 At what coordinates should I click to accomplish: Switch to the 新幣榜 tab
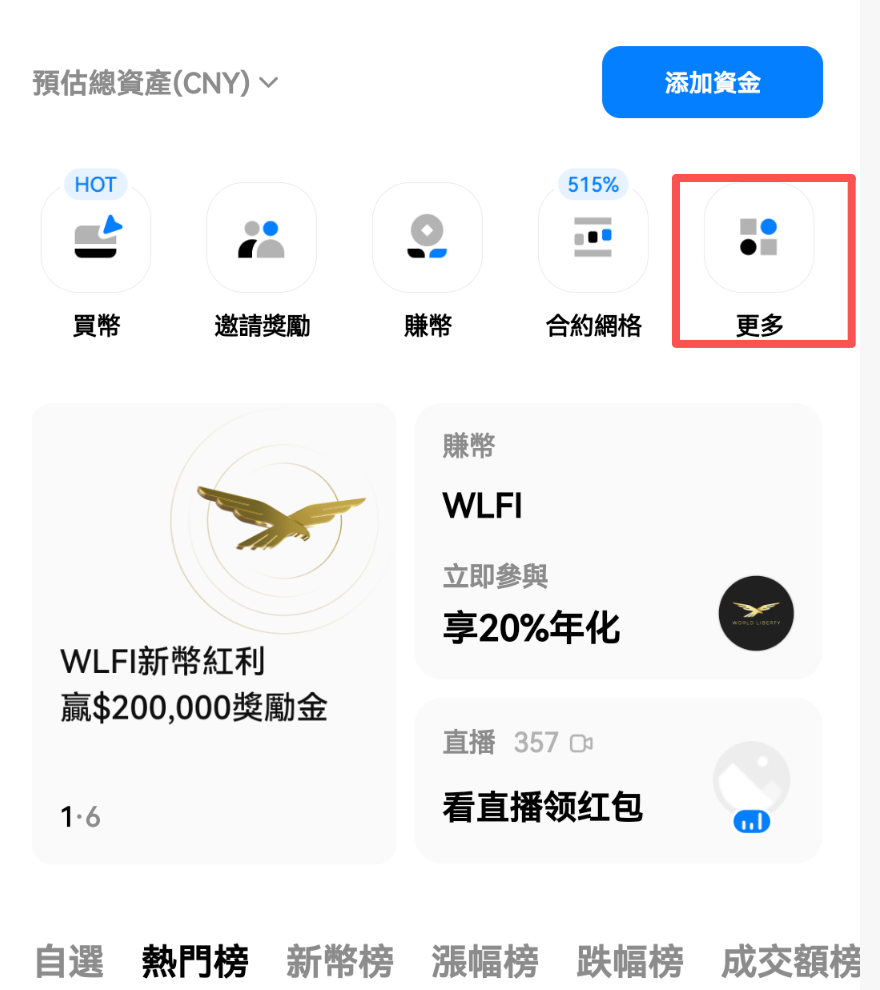coord(339,962)
